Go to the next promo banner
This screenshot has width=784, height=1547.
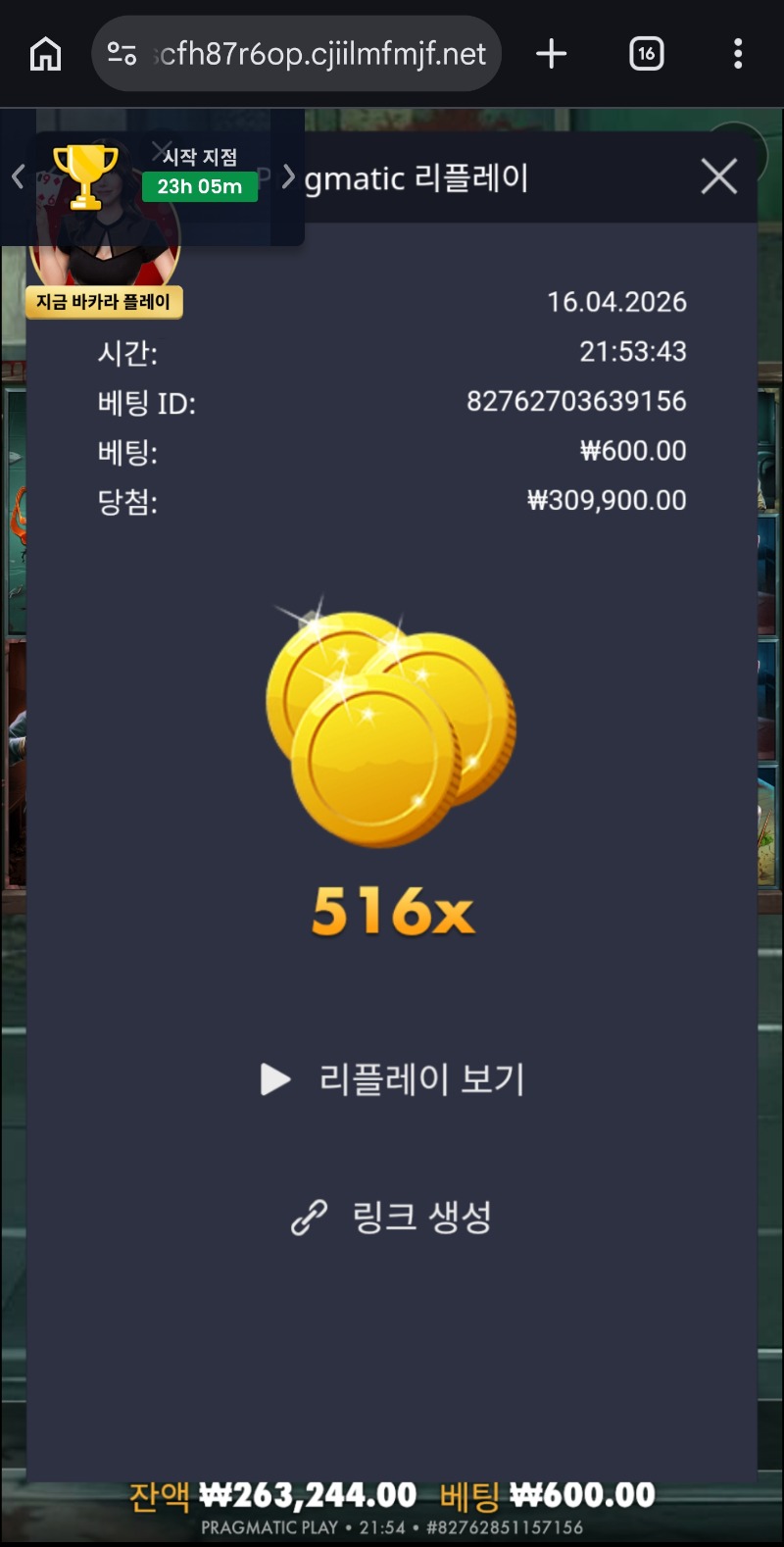(x=288, y=177)
